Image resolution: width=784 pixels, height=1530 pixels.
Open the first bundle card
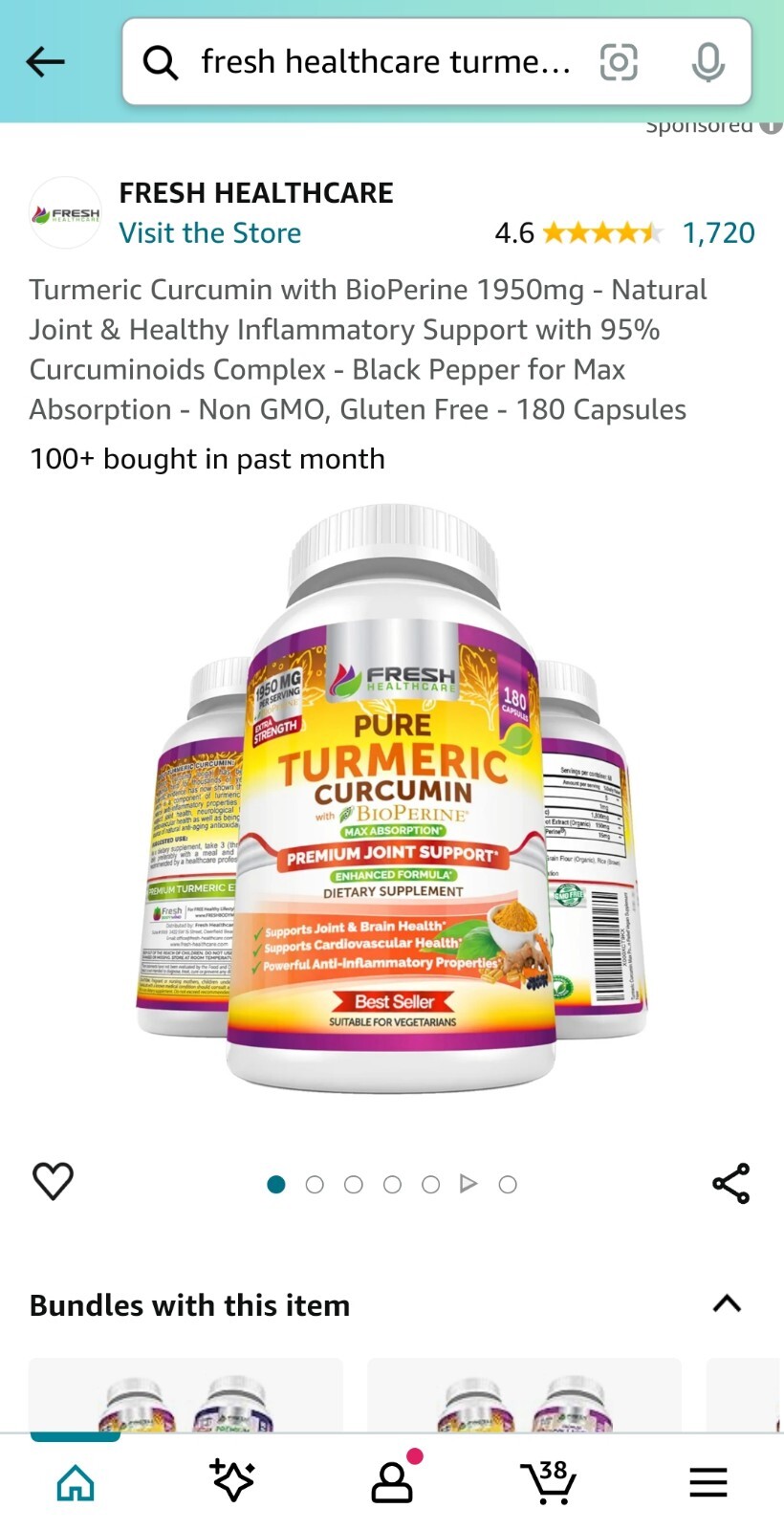185,1394
